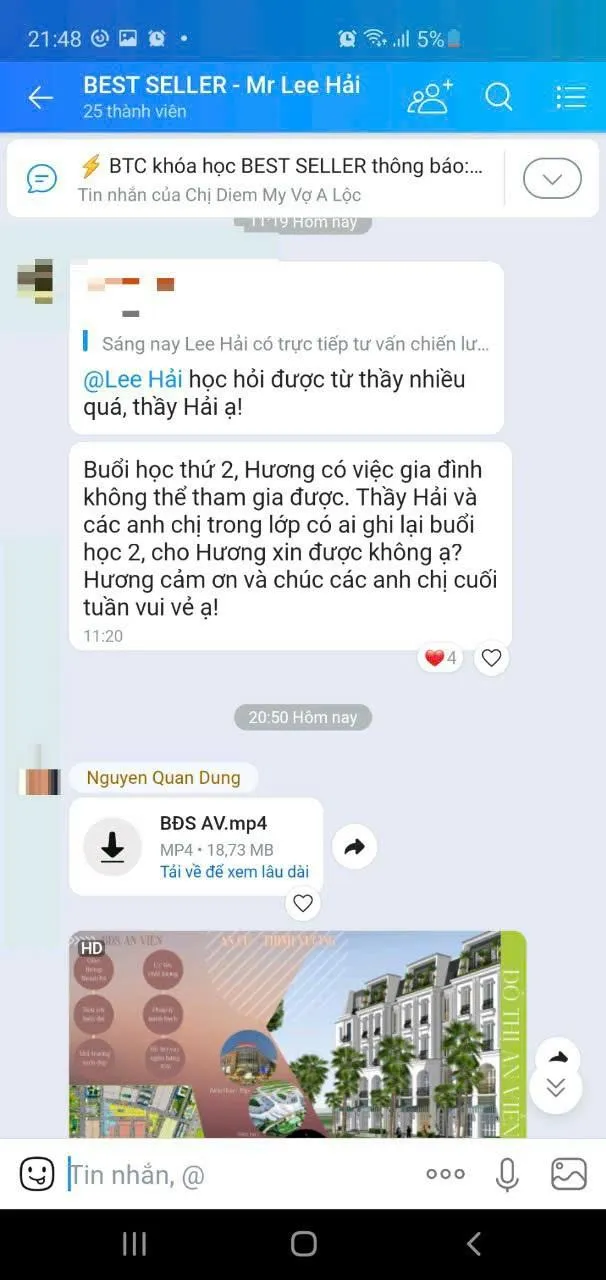Screen dimensions: 606x1280
Task: Jump to the latest messages
Action: (556, 1089)
